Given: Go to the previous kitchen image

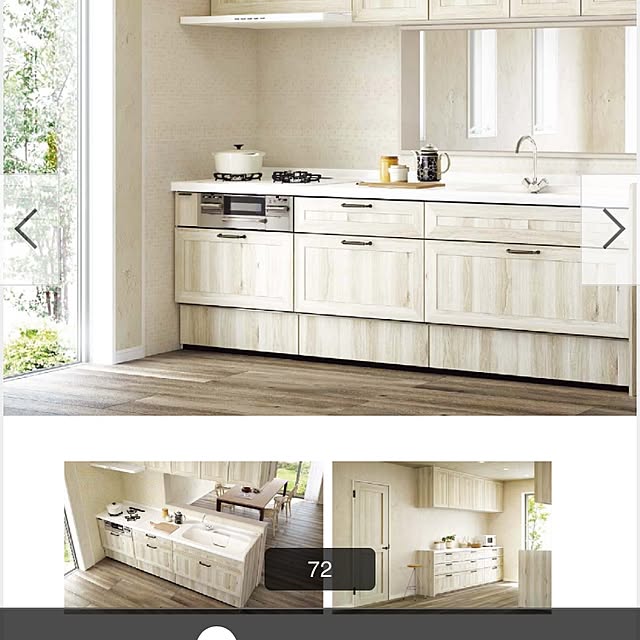Looking at the screenshot, I should click(25, 229).
